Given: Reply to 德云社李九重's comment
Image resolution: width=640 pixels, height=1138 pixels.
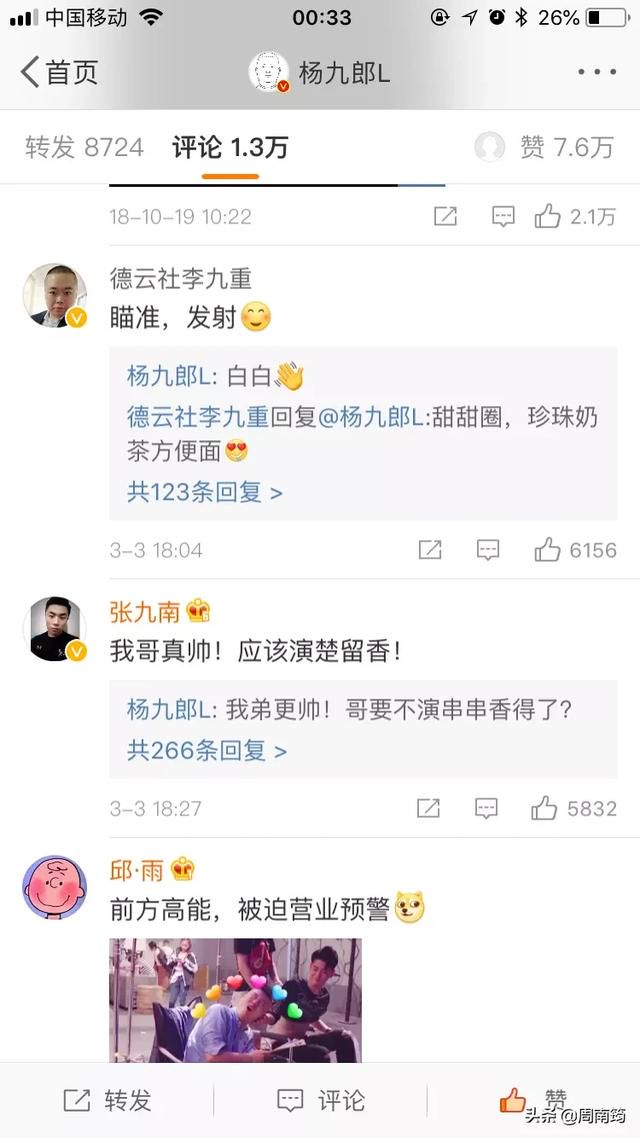Looking at the screenshot, I should pos(488,550).
